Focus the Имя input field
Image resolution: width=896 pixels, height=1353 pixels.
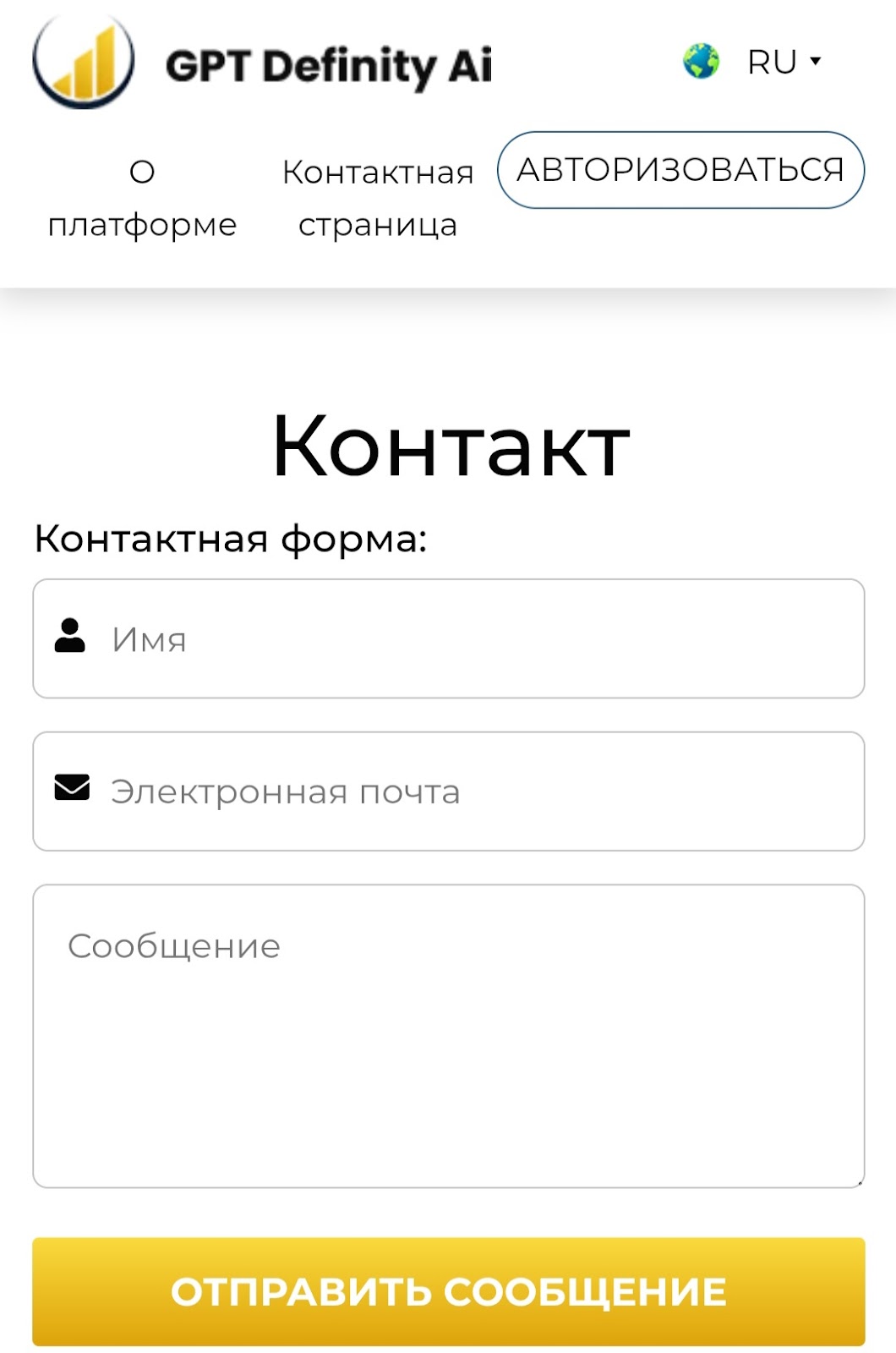tap(448, 639)
